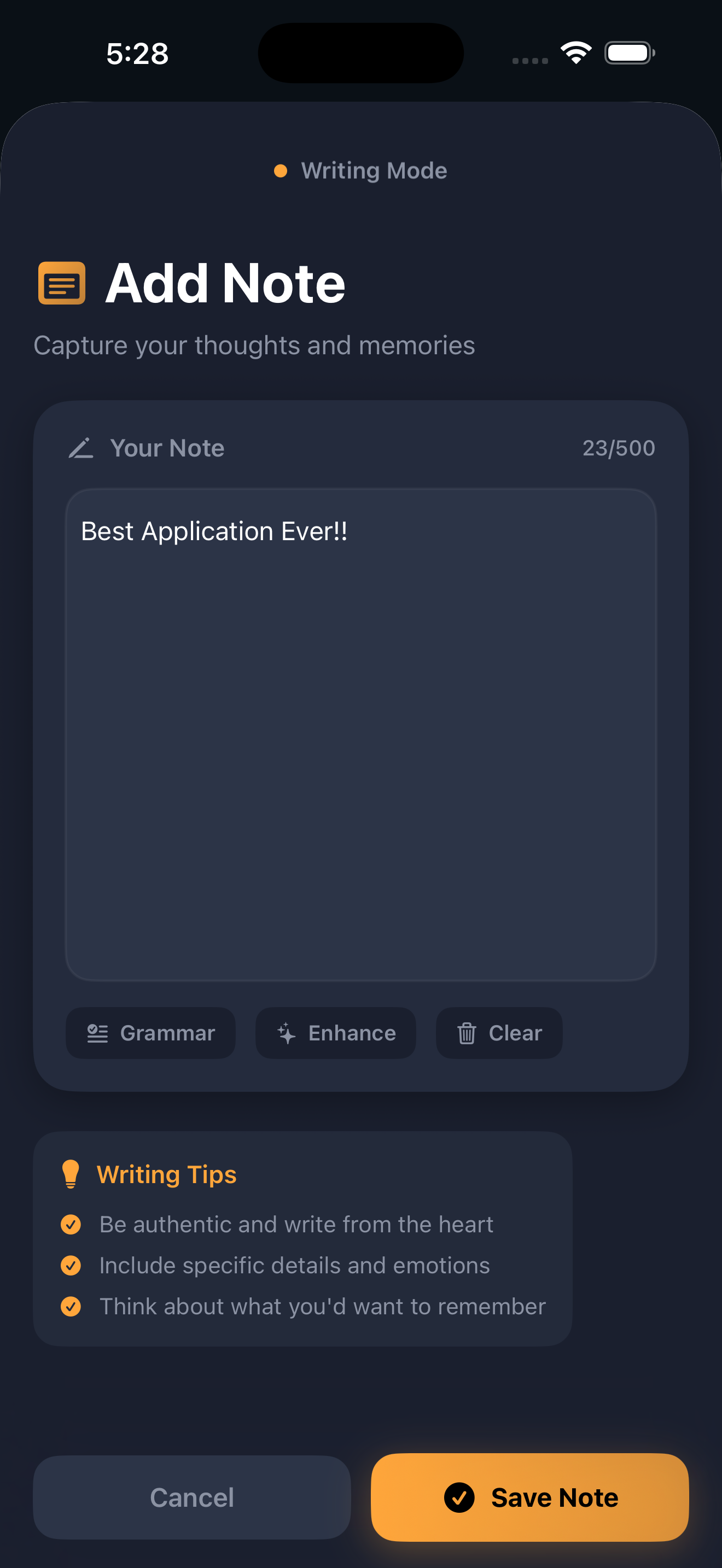Enhance the note text

click(335, 1033)
